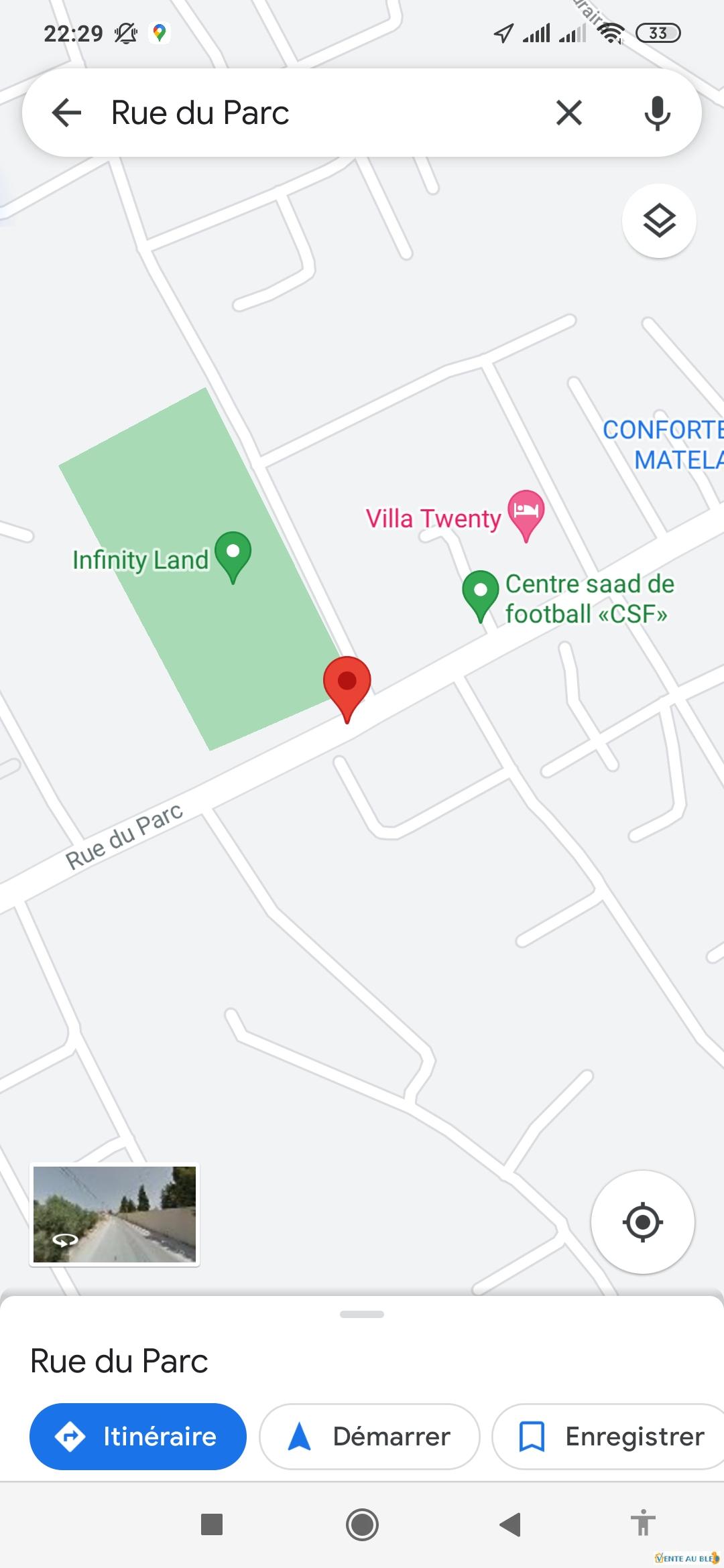Start navigation with Démarrer
Image resolution: width=724 pixels, height=1568 pixels.
click(x=369, y=1437)
